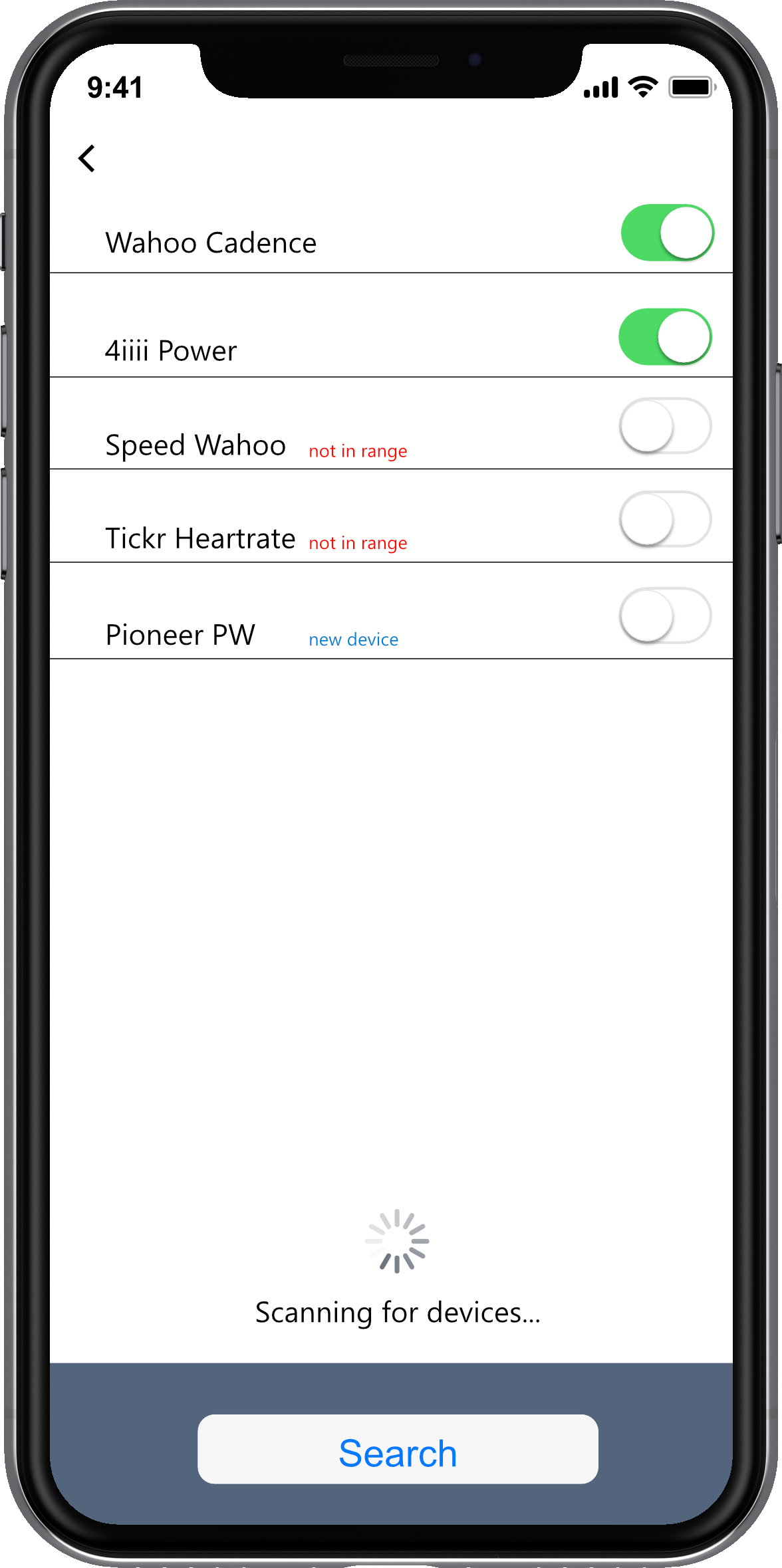Image resolution: width=782 pixels, height=1568 pixels.
Task: Tap the Search button
Action: coord(398,1449)
